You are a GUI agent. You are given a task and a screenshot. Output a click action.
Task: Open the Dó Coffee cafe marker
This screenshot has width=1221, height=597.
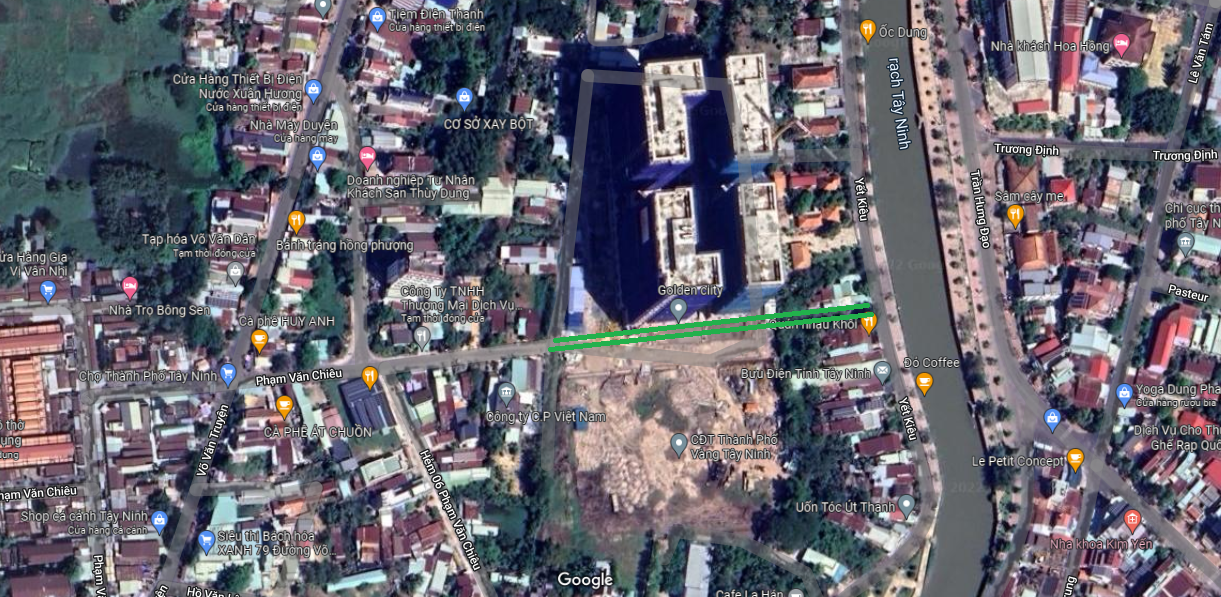tap(924, 383)
